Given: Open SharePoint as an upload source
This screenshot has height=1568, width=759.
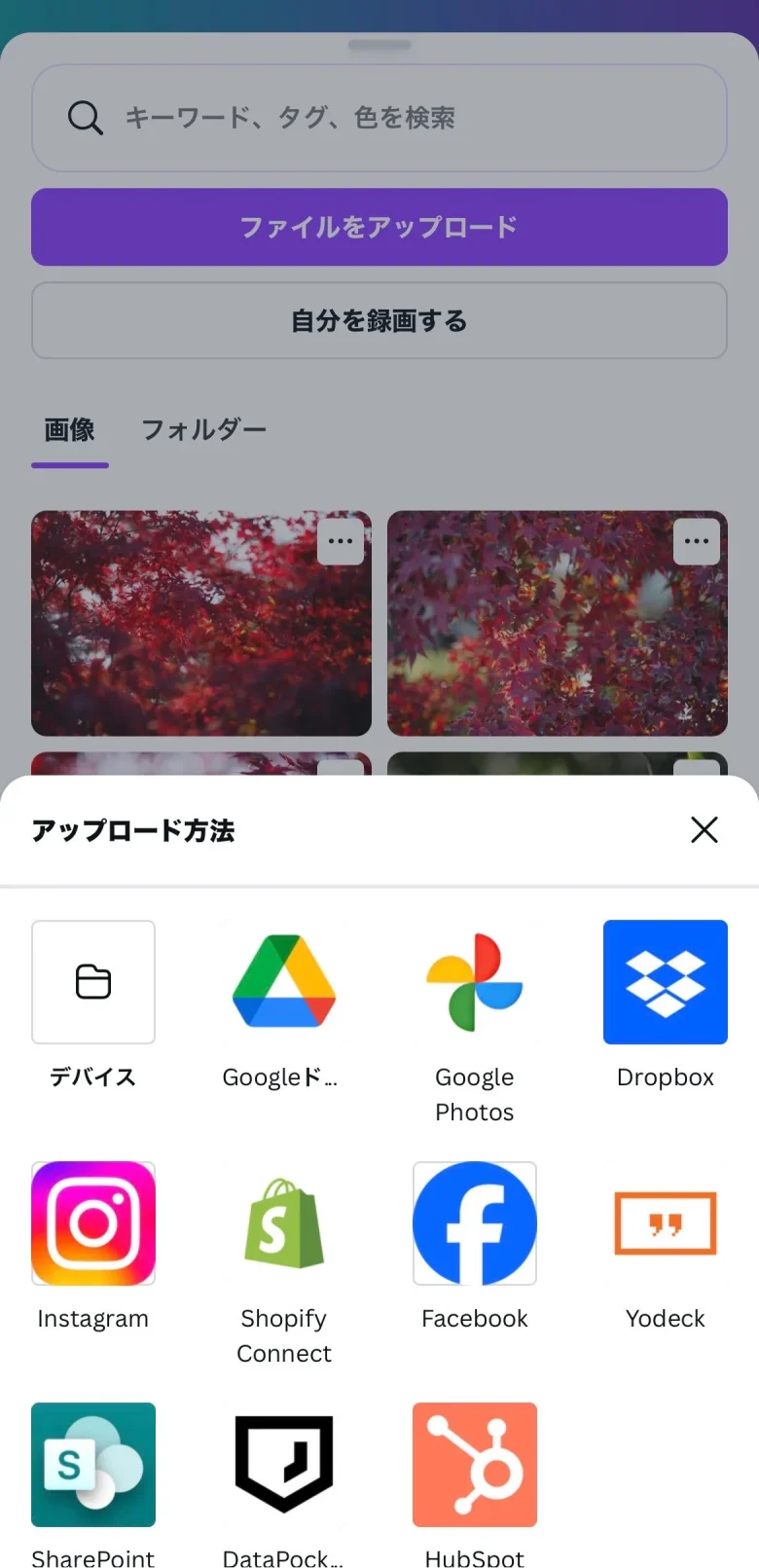Looking at the screenshot, I should pyautogui.click(x=92, y=1465).
